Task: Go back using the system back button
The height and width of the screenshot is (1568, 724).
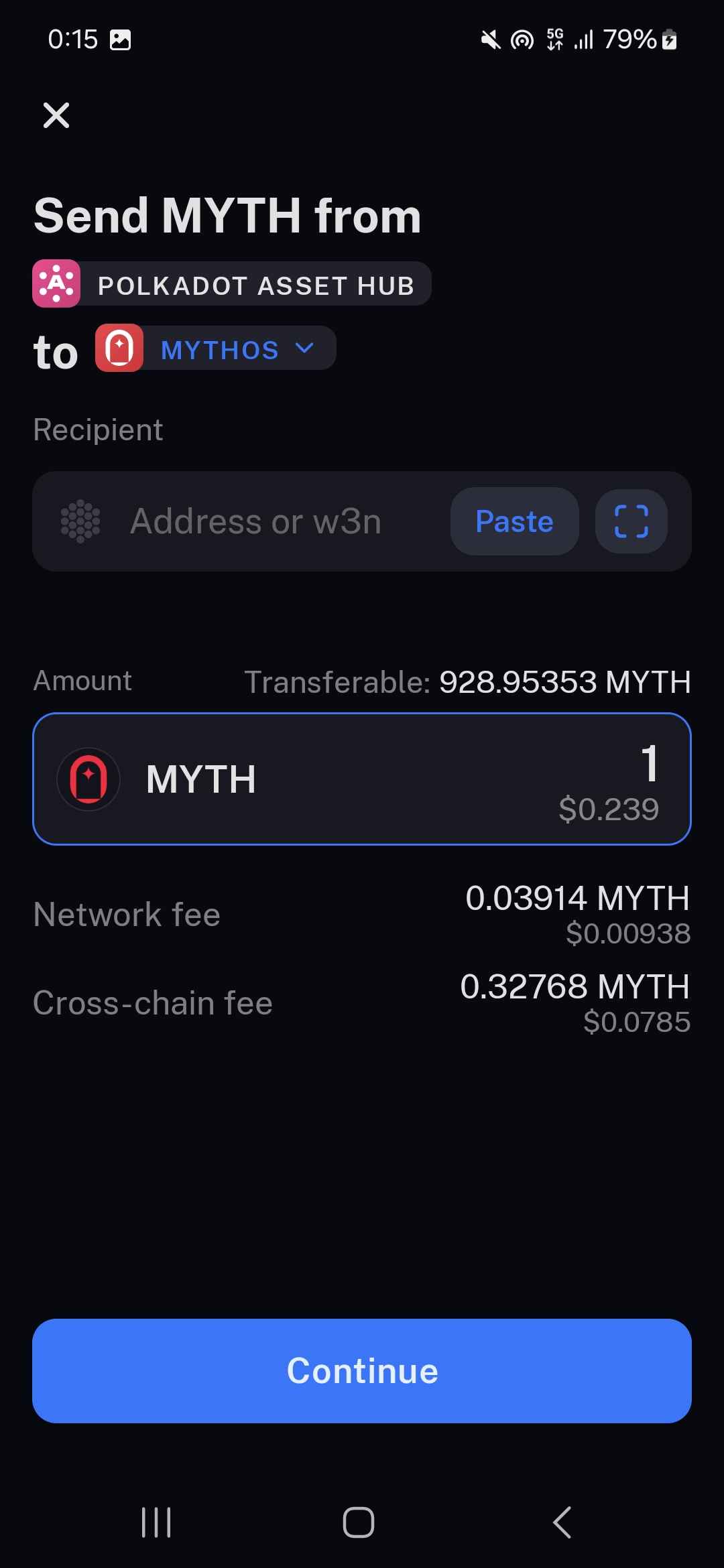Action: tap(562, 1522)
